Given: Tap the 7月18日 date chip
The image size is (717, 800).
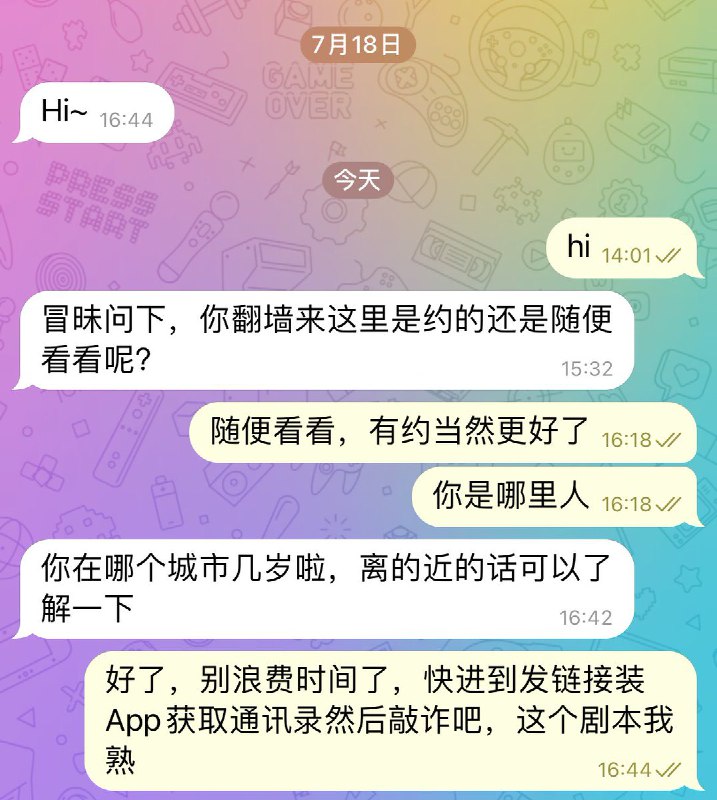Looking at the screenshot, I should pyautogui.click(x=357, y=44).
